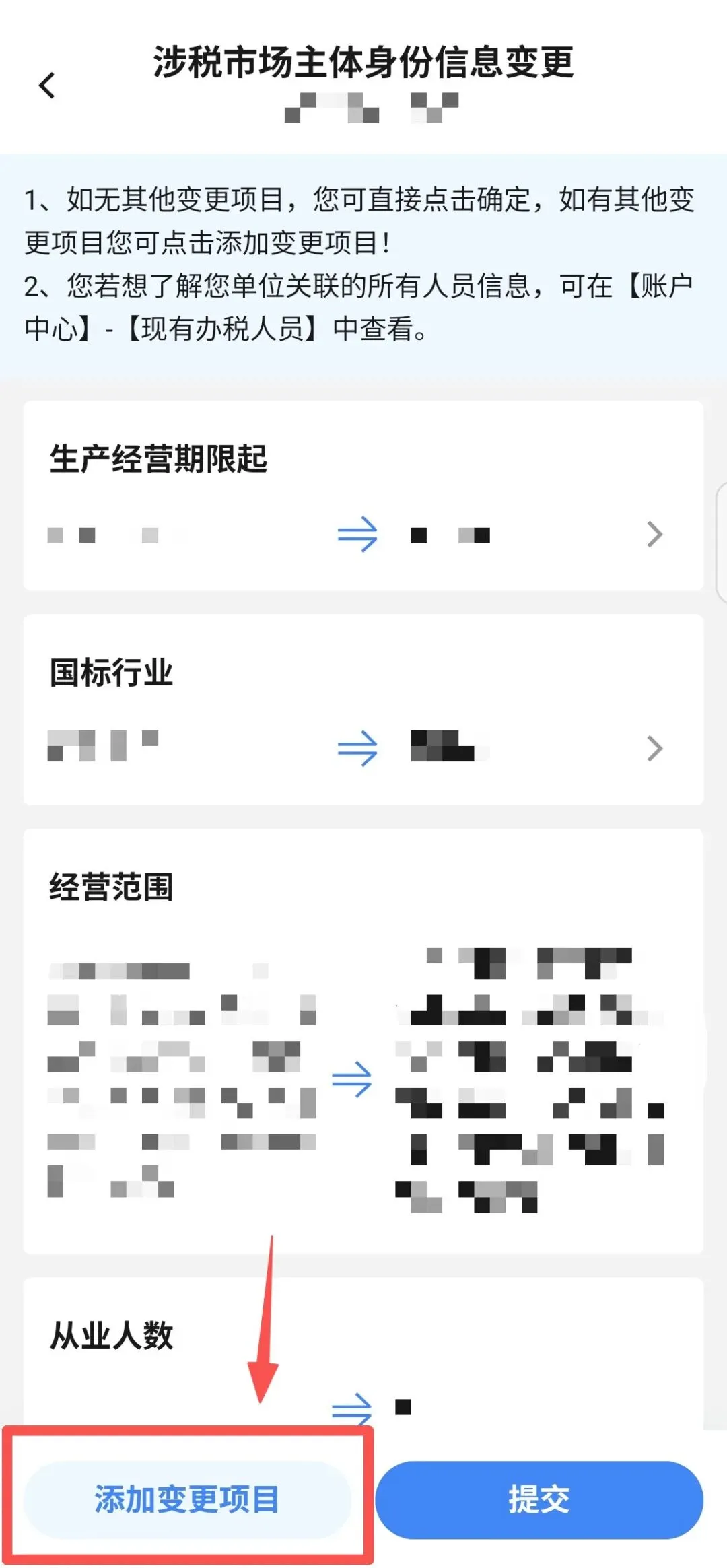This screenshot has width=727, height=1568.
Task: Tap 添加变更项目 button
Action: [187, 1499]
